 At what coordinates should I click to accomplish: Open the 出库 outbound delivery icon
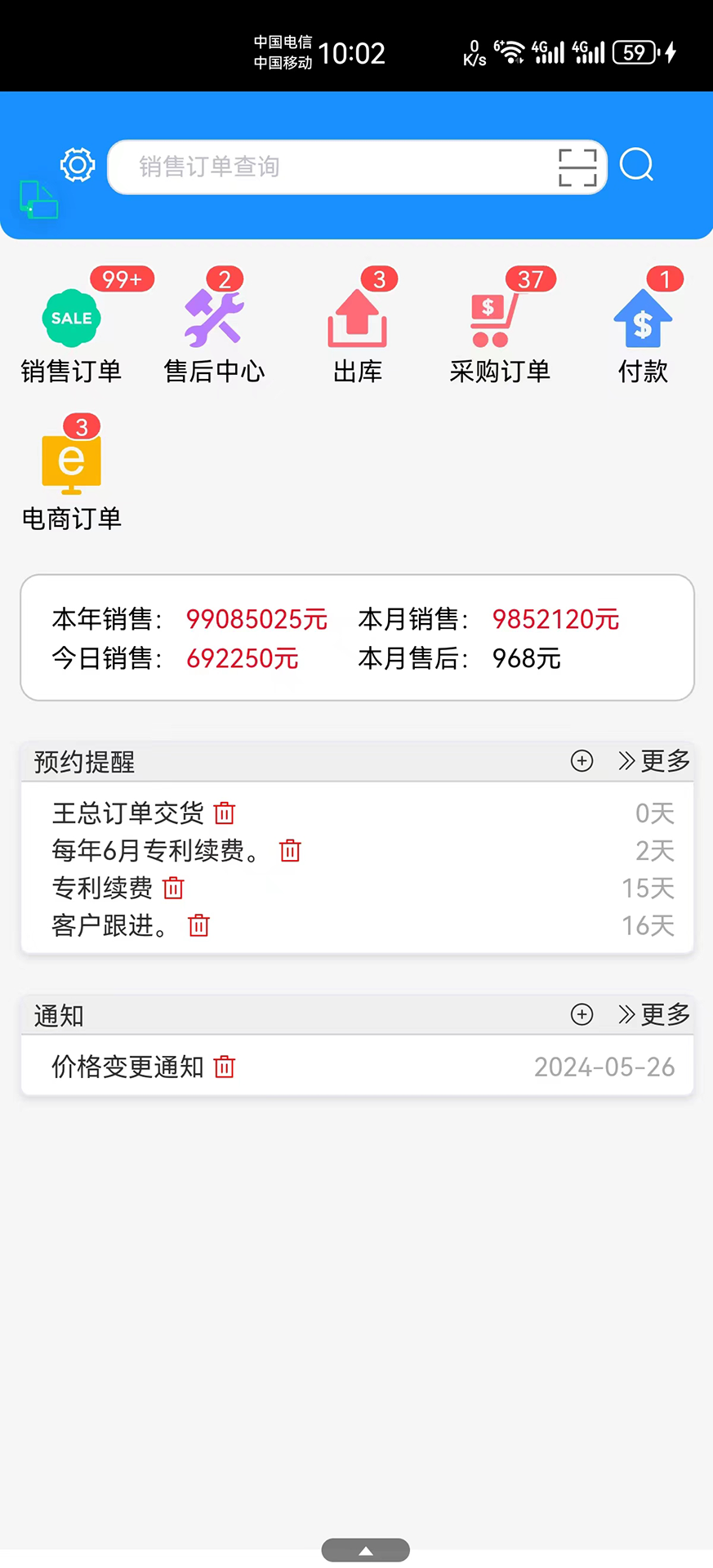point(357,318)
